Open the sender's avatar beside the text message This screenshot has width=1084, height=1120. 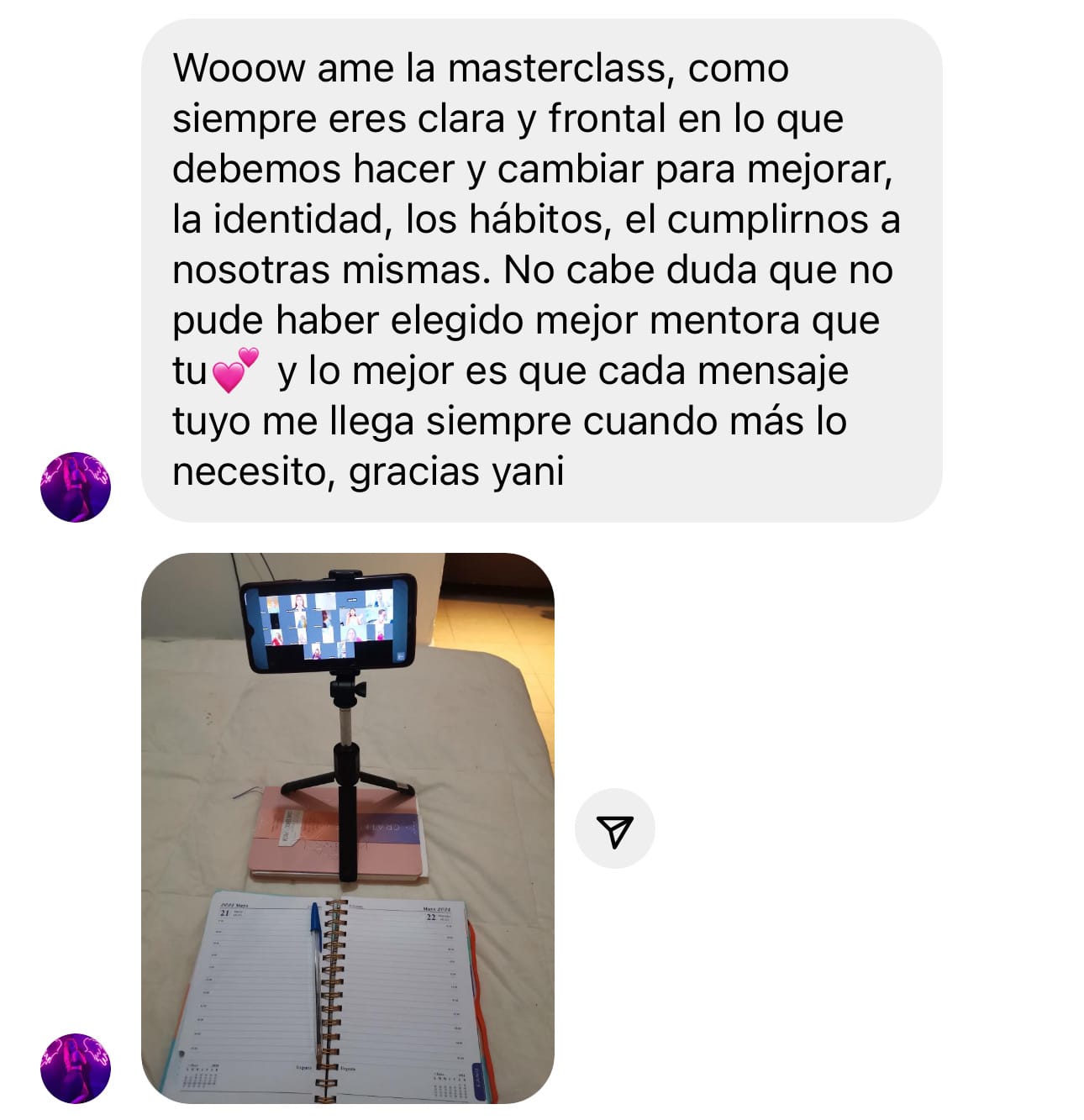(x=76, y=486)
